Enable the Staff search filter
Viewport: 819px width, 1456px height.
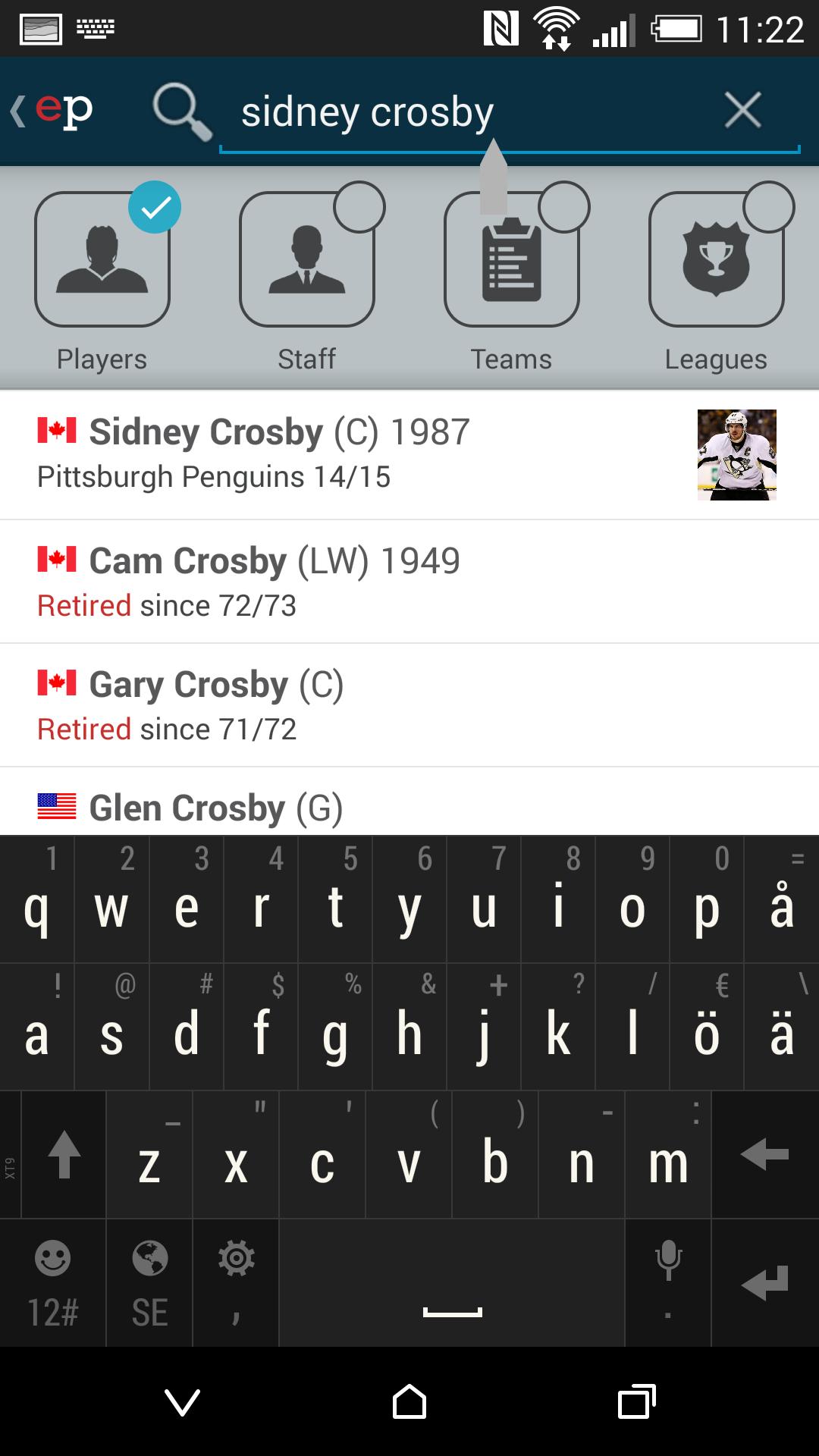point(308,259)
